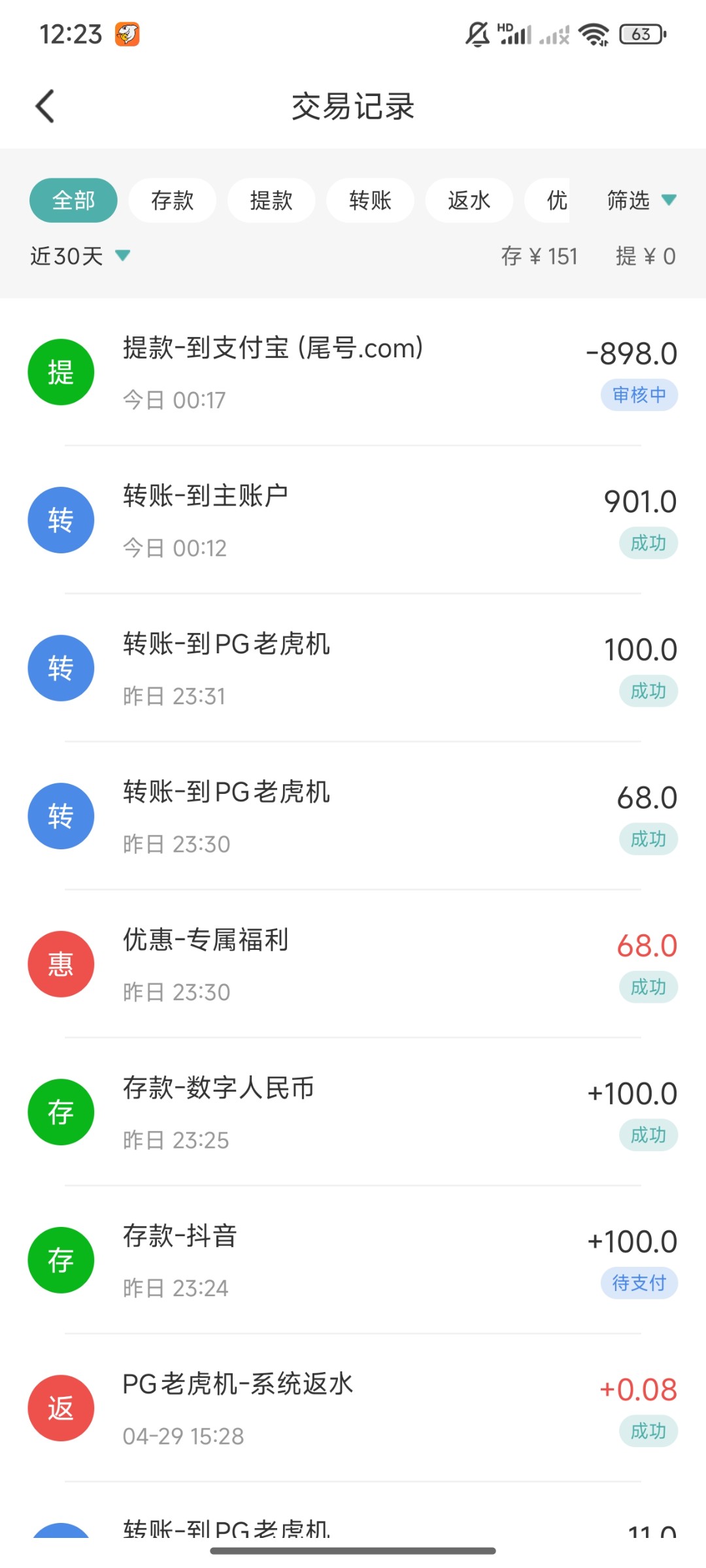This screenshot has height=1568, width=706.
Task: Go back using the top-left arrow
Action: tap(44, 106)
